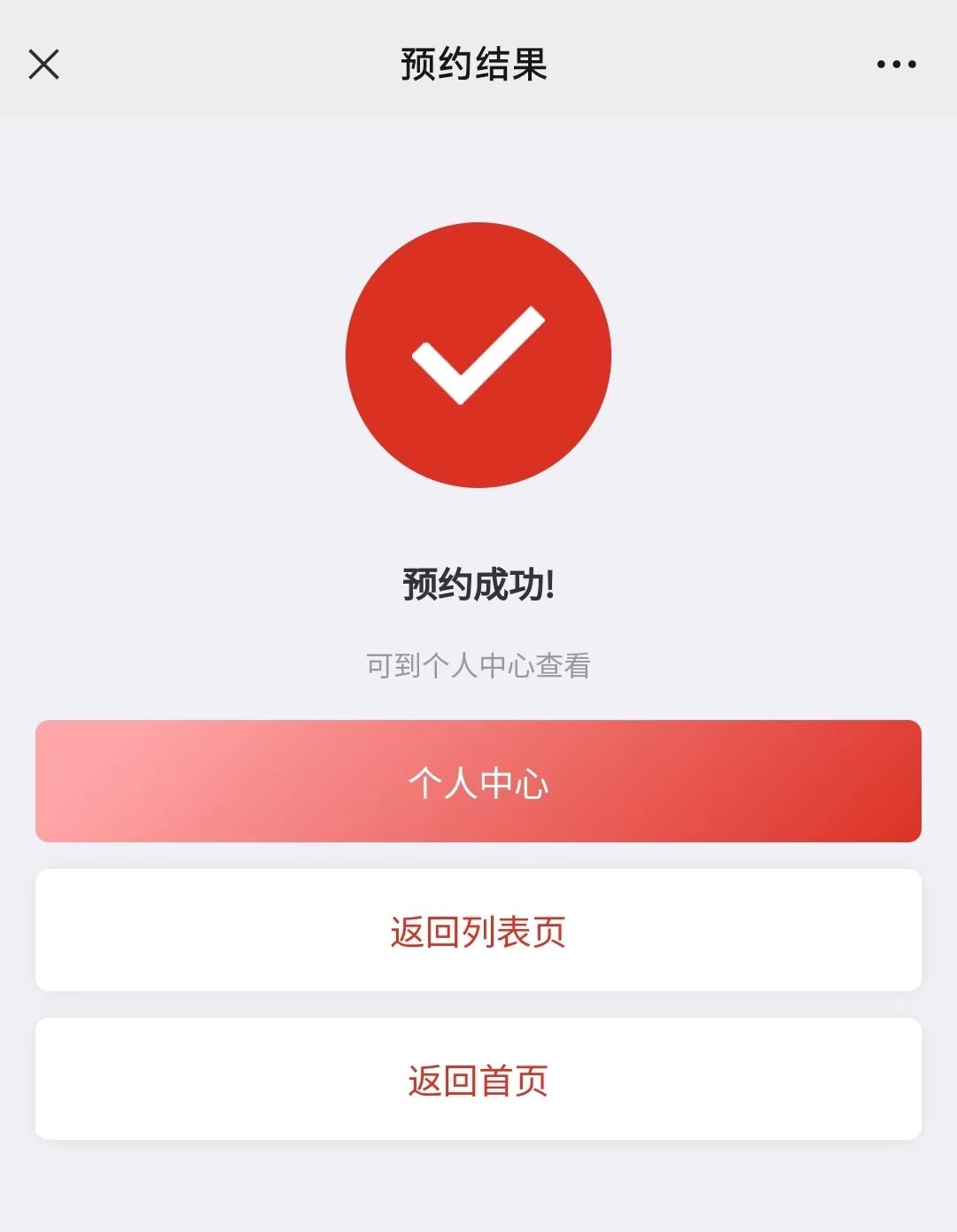Select 返回首页 to go home
The height and width of the screenshot is (1232, 957).
pos(478,1079)
